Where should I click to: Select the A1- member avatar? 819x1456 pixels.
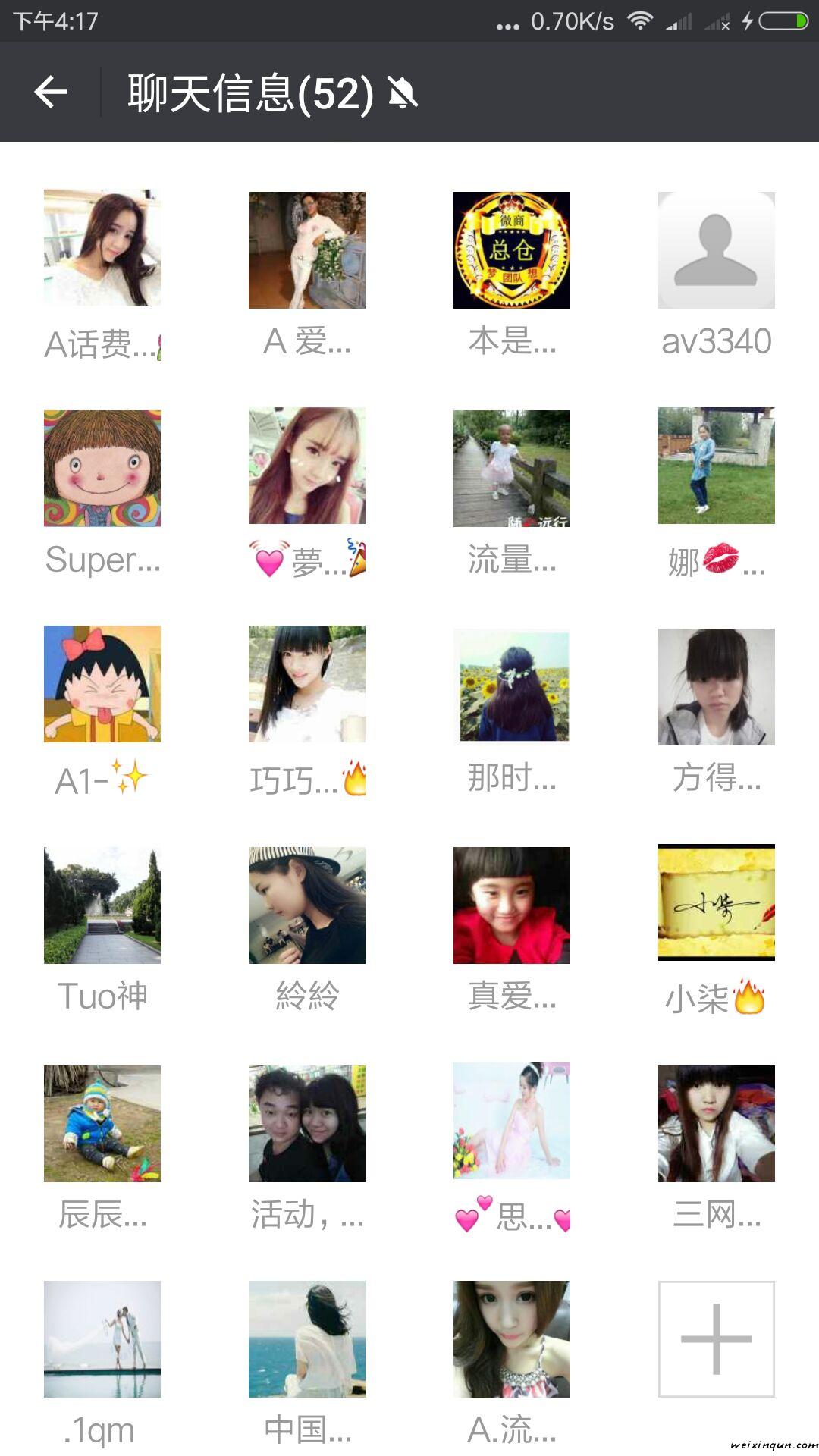102,683
